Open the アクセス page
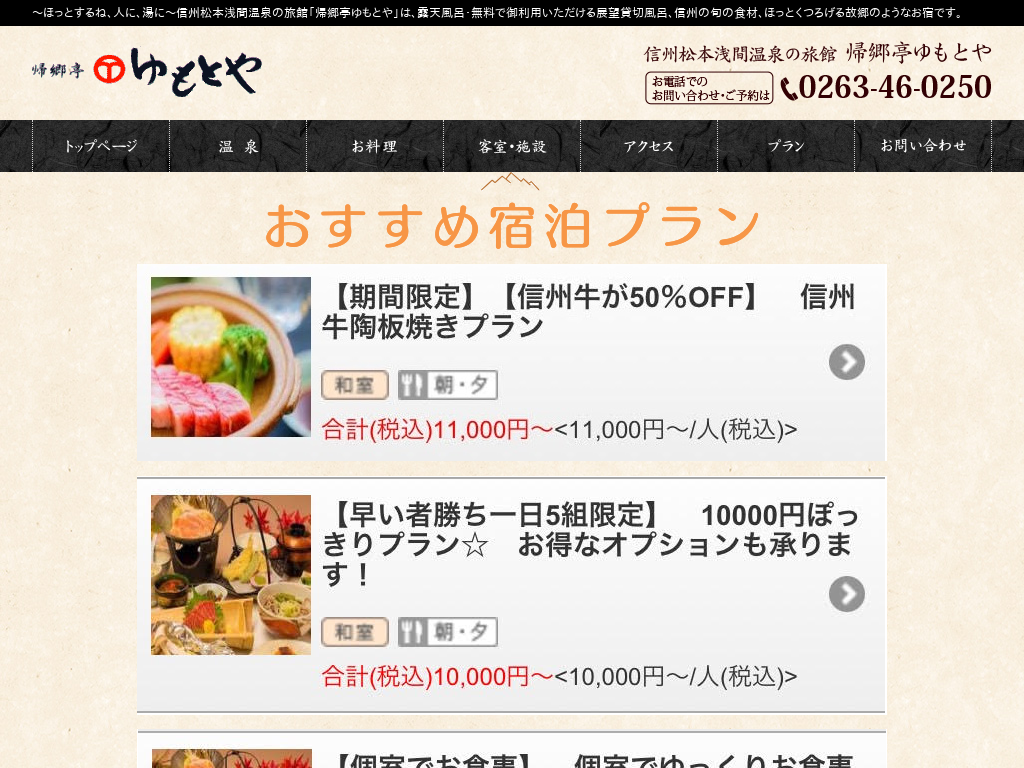 pos(649,146)
